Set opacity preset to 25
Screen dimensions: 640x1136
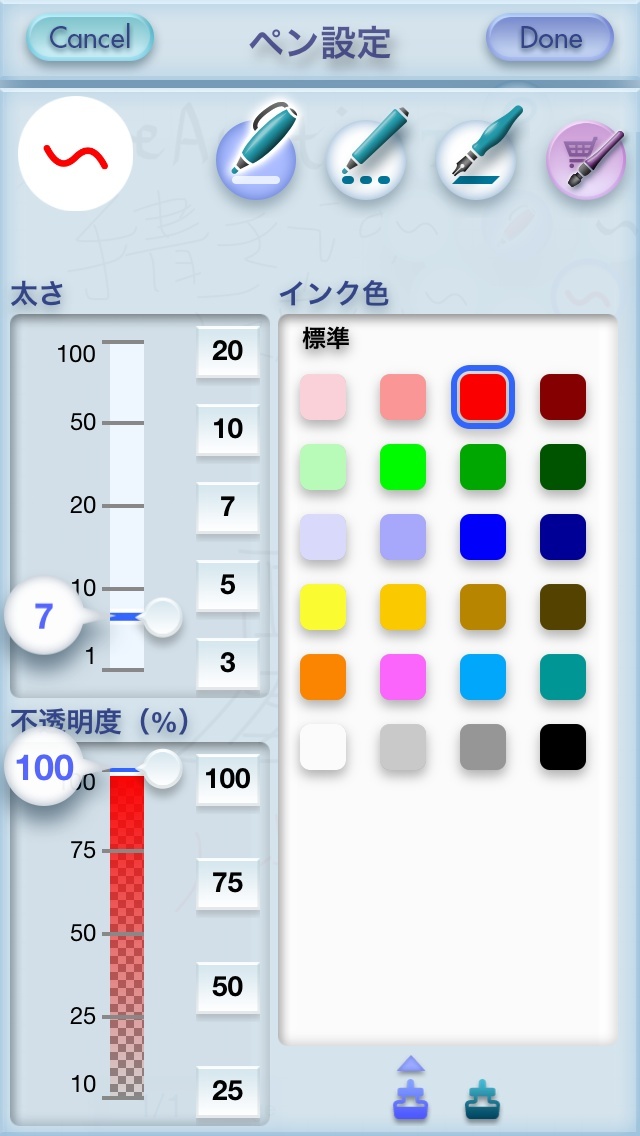tap(228, 1090)
